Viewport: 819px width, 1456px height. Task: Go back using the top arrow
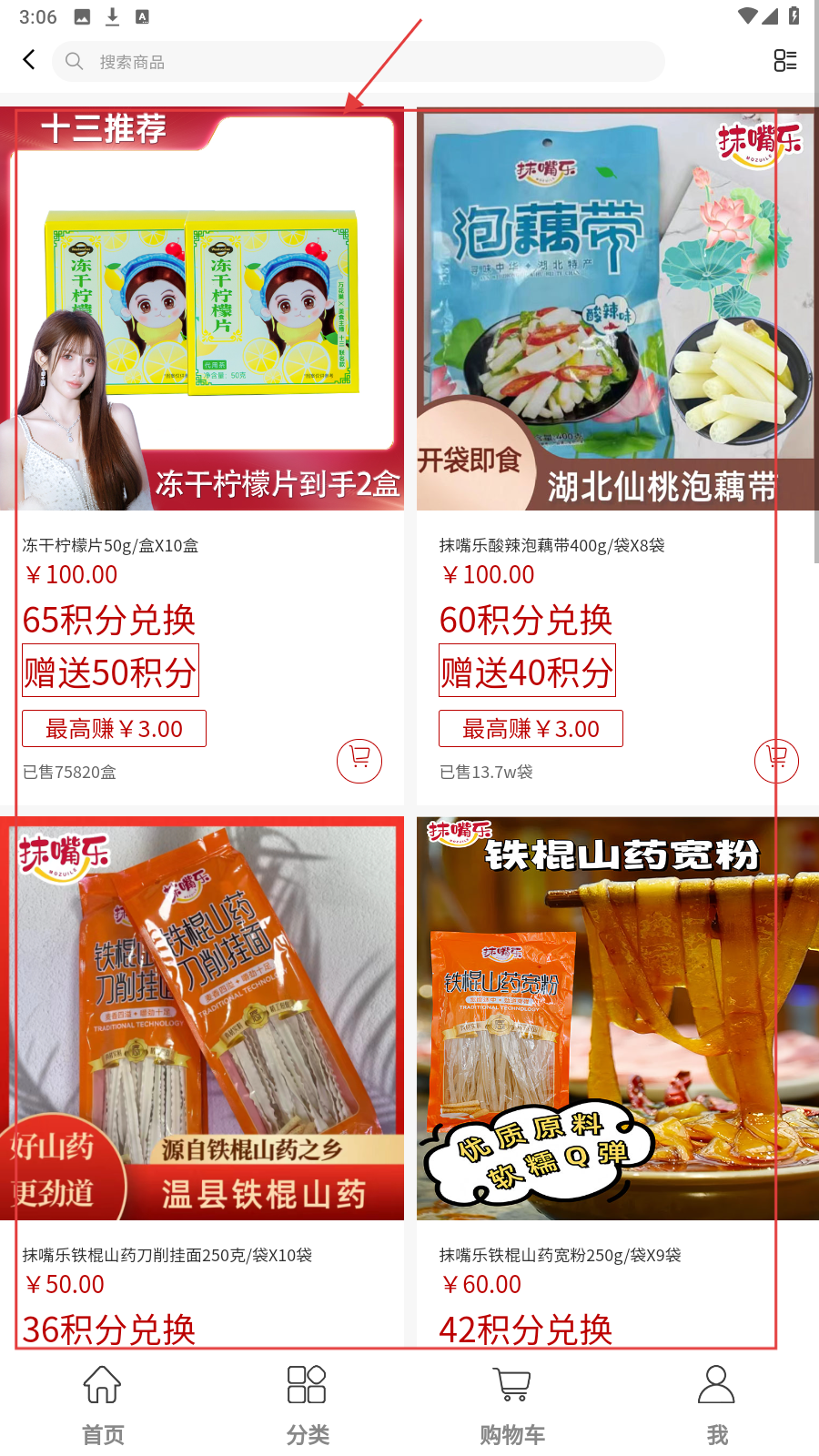(29, 61)
